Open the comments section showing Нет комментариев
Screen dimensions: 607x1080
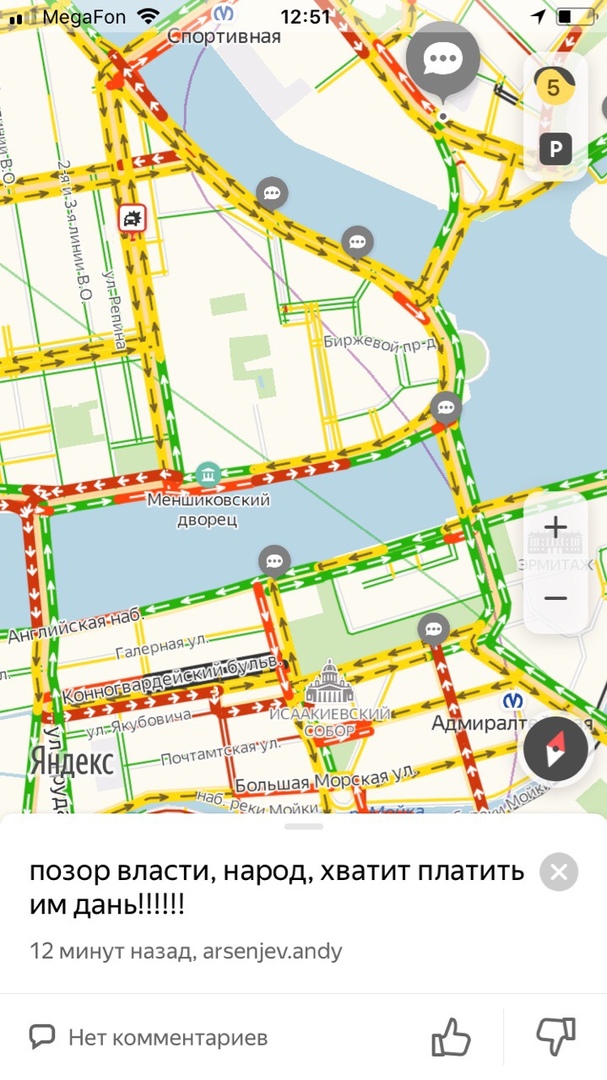pyautogui.click(x=150, y=1038)
